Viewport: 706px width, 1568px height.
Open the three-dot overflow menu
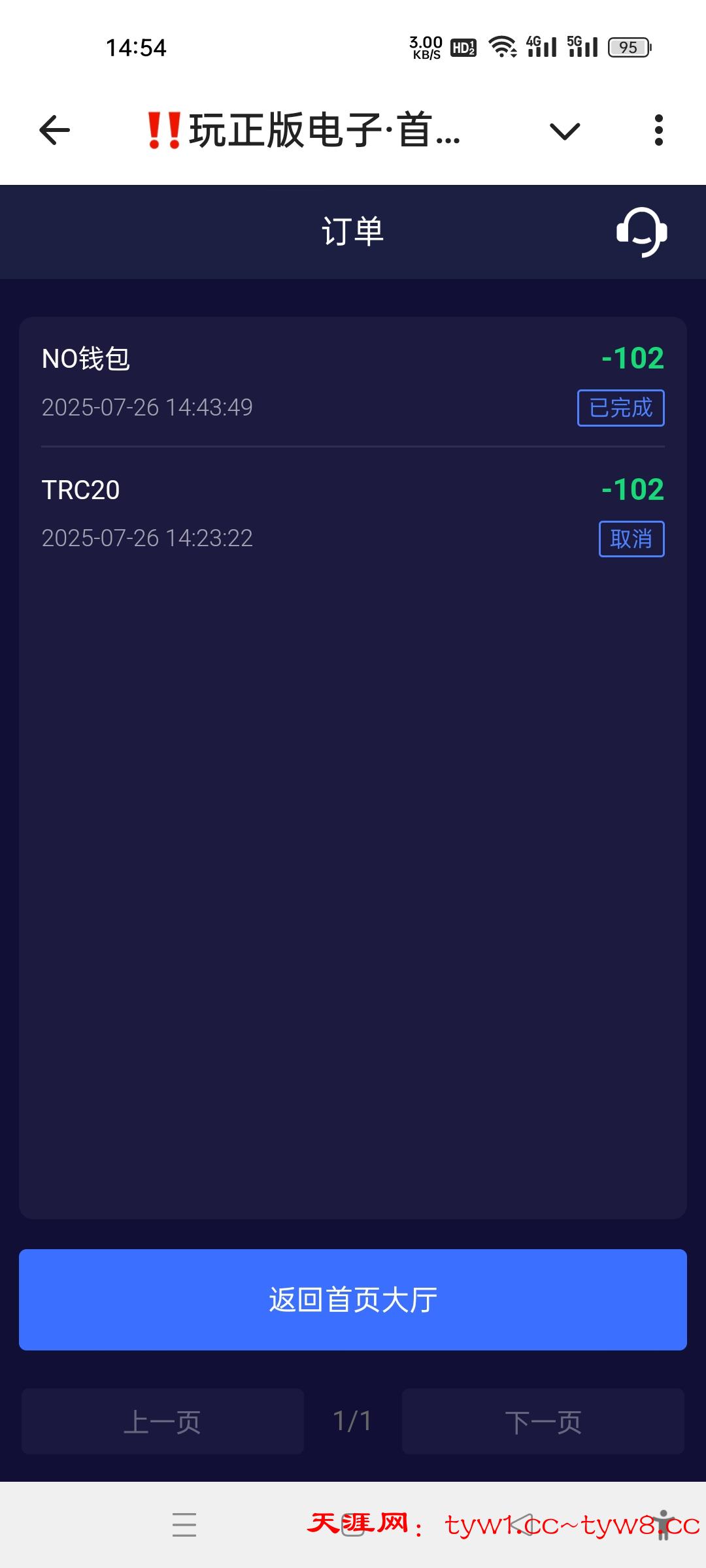pyautogui.click(x=658, y=130)
